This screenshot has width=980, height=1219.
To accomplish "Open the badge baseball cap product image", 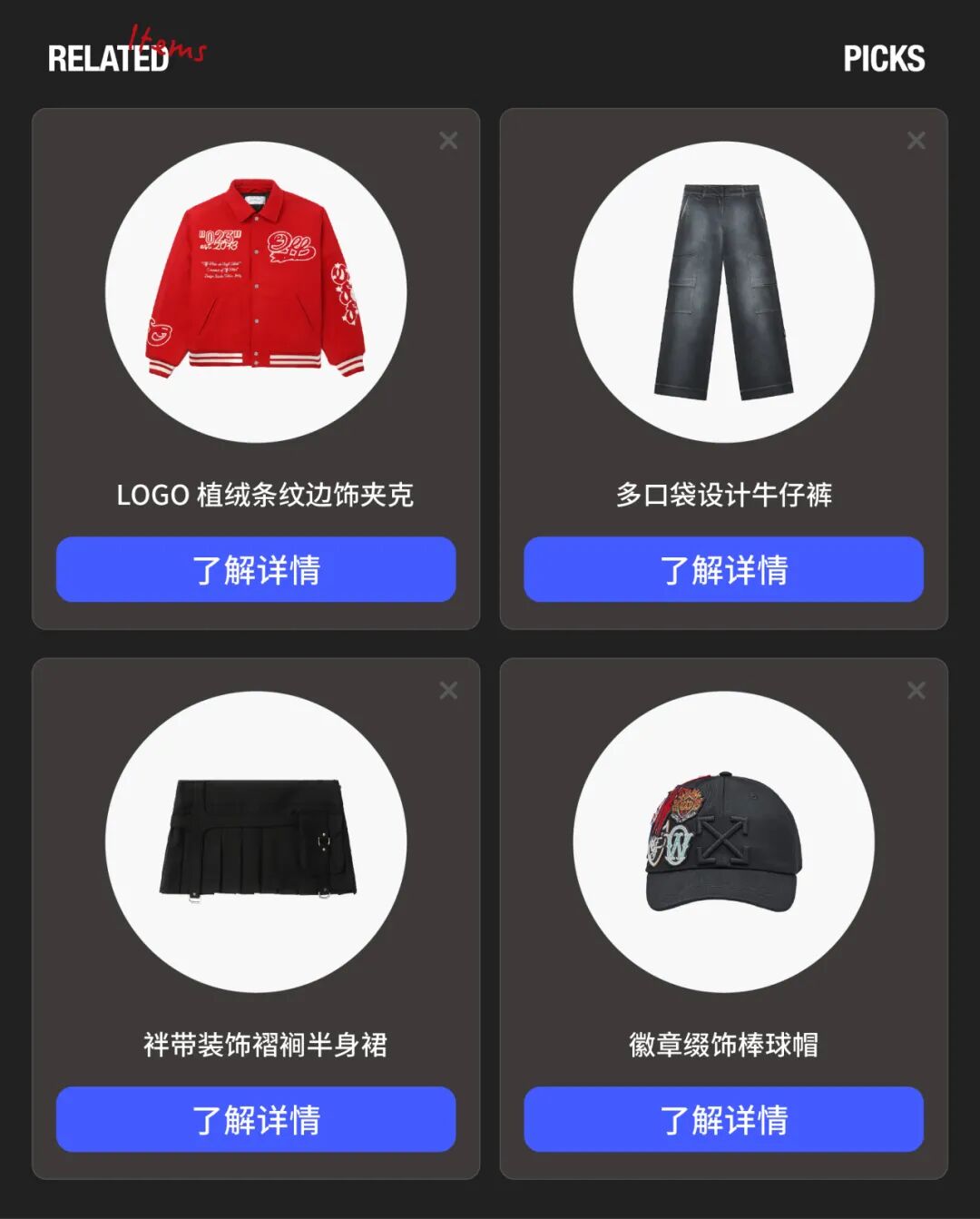I will (723, 841).
